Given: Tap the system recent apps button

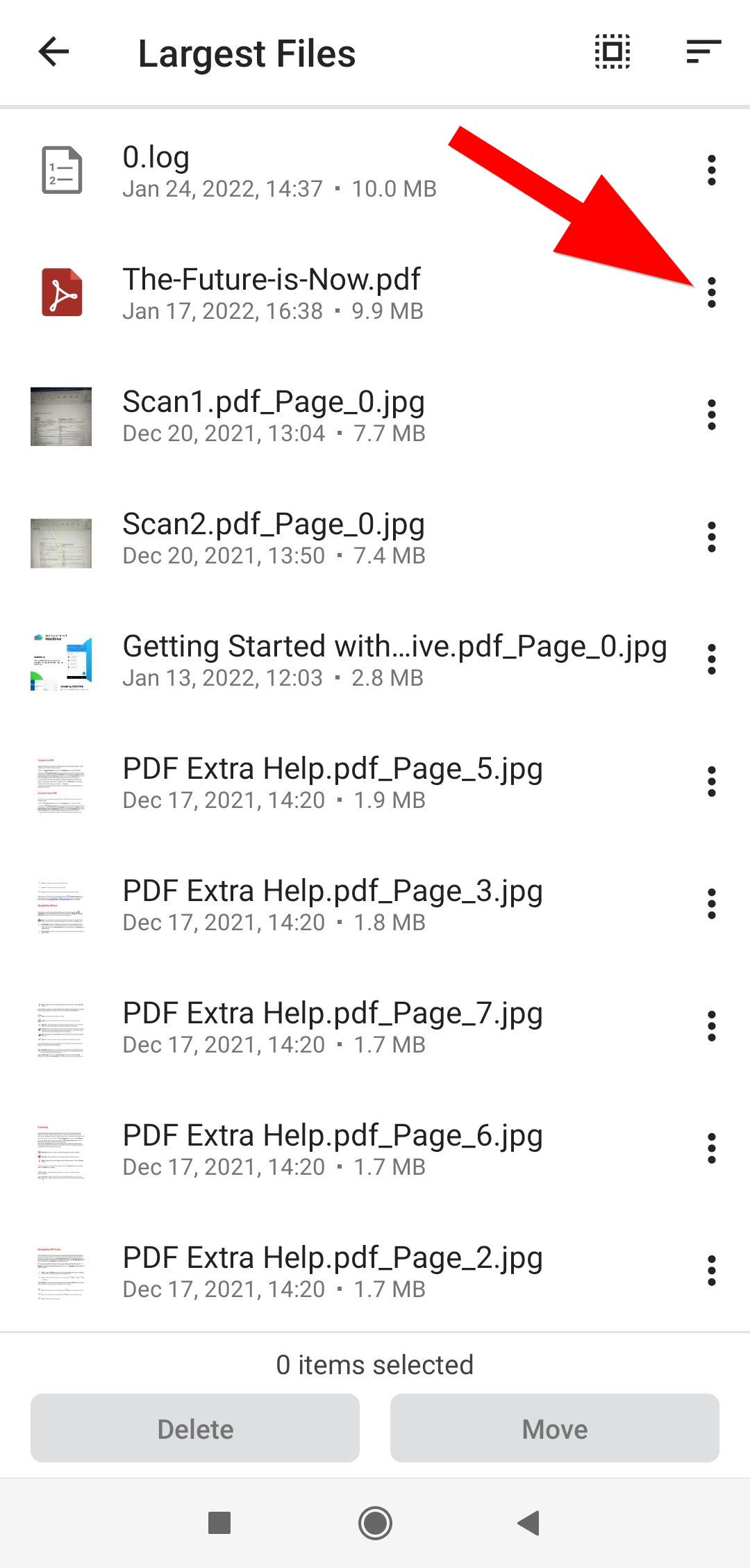Looking at the screenshot, I should [219, 1523].
